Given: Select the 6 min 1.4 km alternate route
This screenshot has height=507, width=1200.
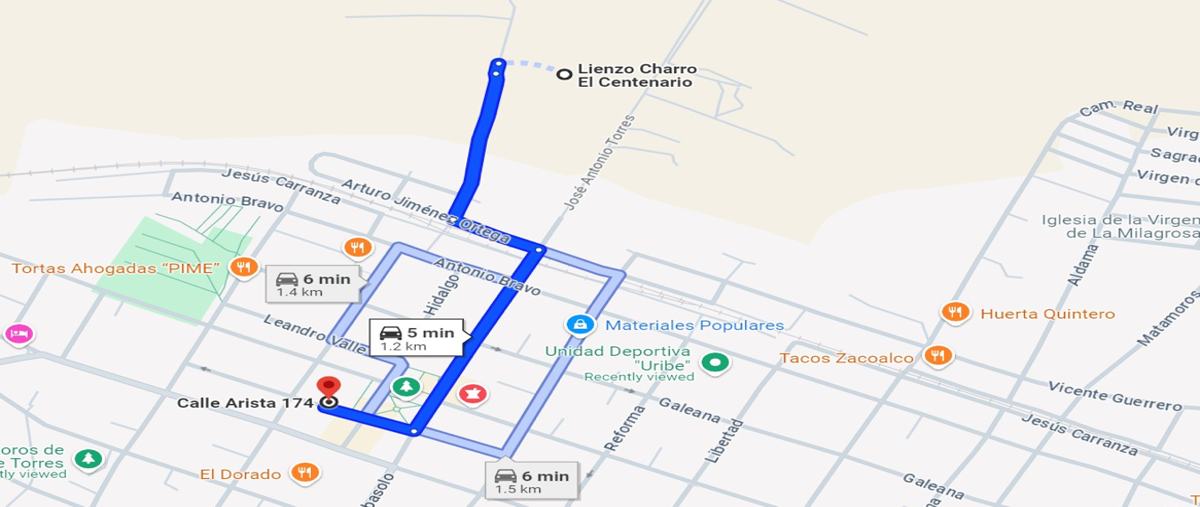Looking at the screenshot, I should (x=312, y=284).
